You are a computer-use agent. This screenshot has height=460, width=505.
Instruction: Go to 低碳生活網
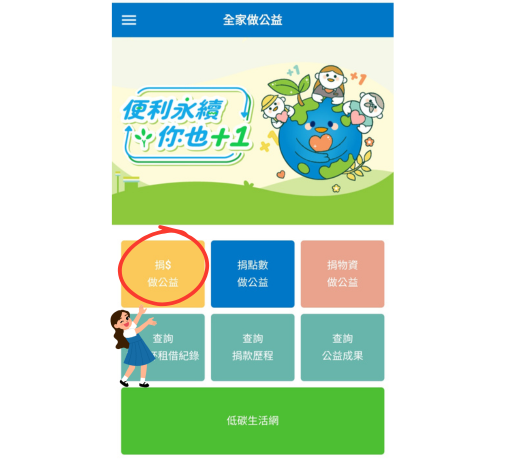253,421
